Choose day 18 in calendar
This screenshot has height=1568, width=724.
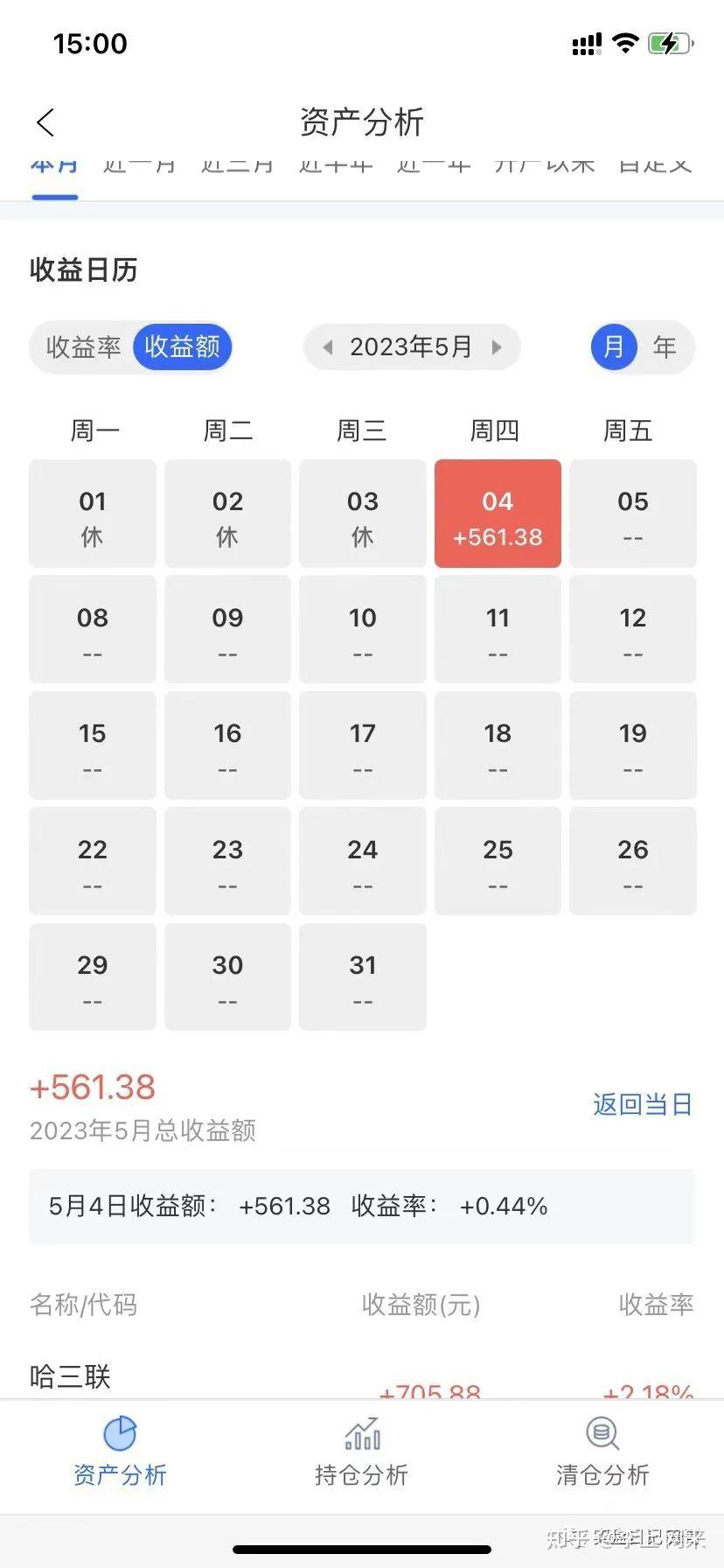pyautogui.click(x=498, y=745)
